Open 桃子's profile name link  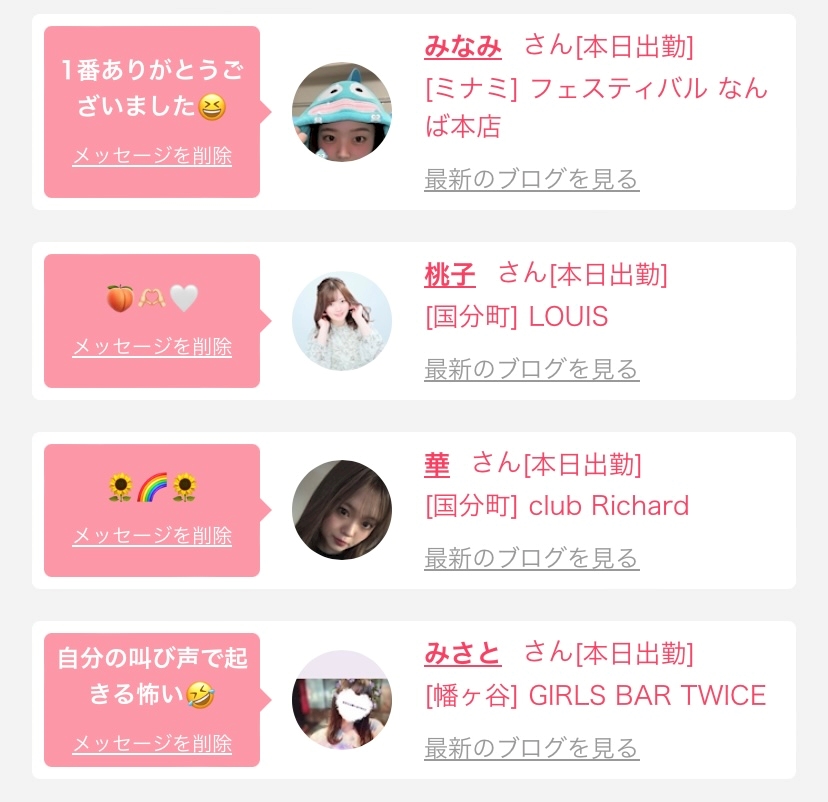pos(450,275)
